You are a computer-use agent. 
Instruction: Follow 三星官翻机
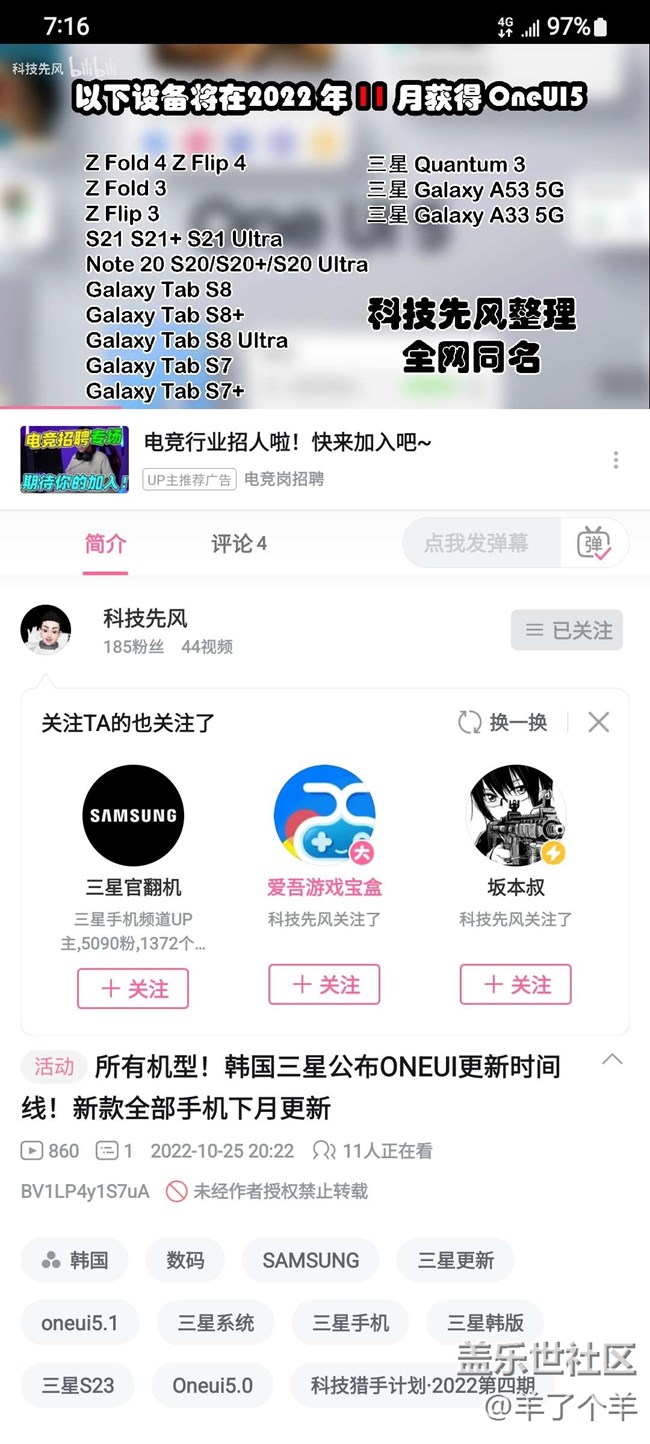(x=133, y=988)
